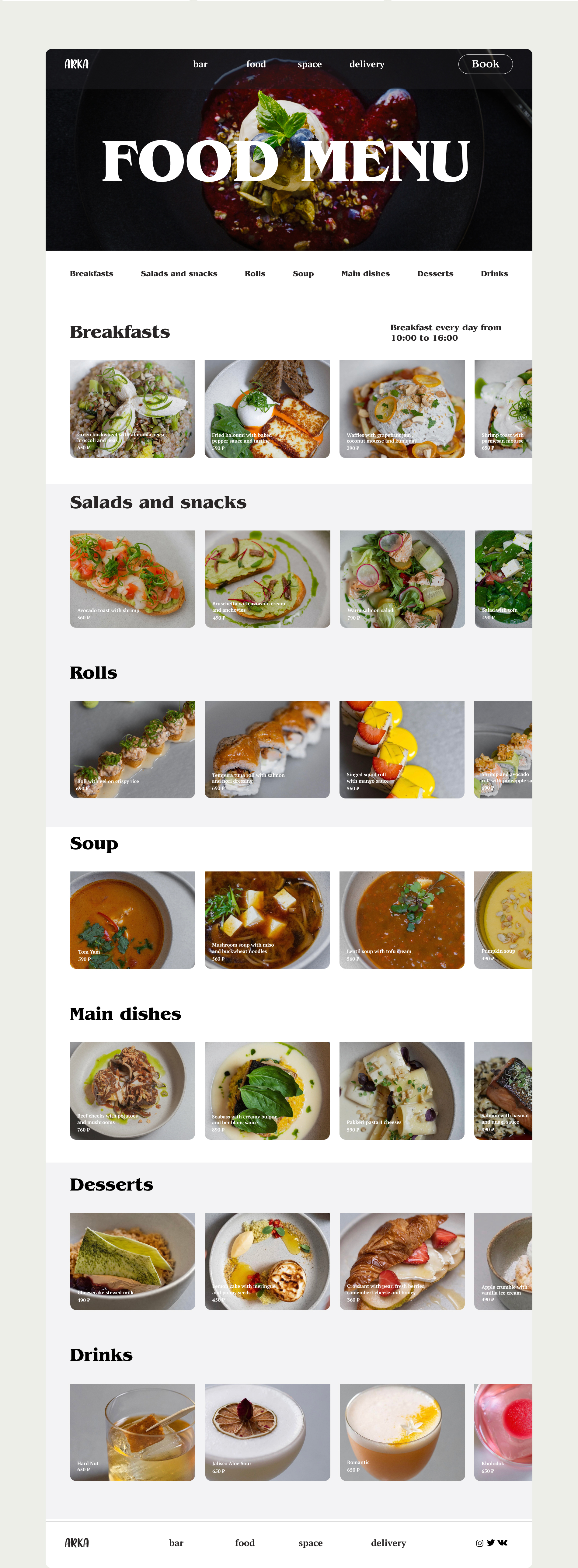Image resolution: width=578 pixels, height=1568 pixels.
Task: Switch to the Drinks category tab
Action: pyautogui.click(x=494, y=273)
